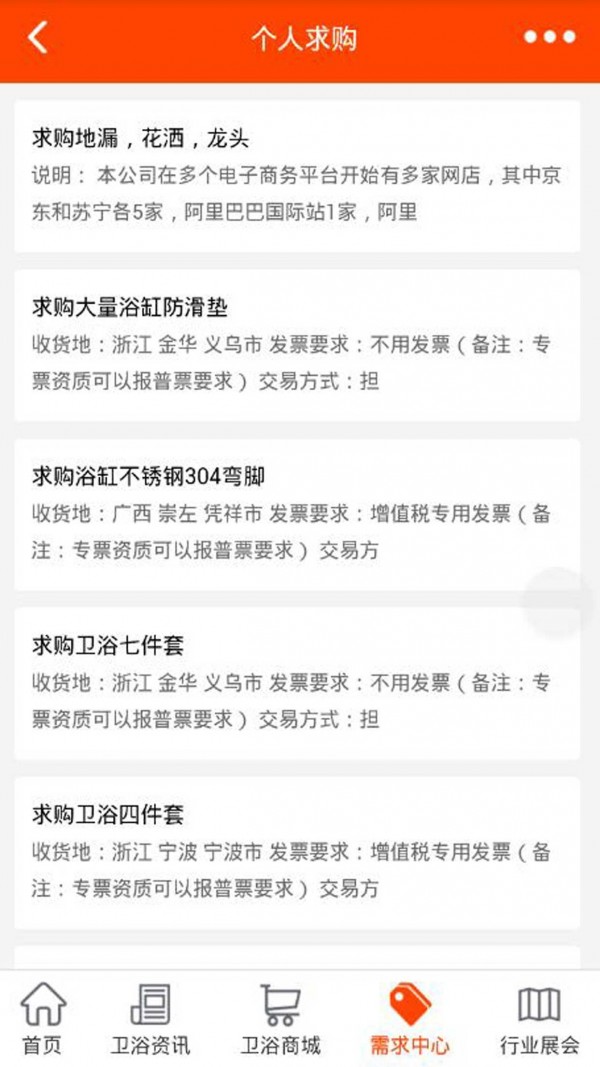
Task: View the 求购卫浴四件套 request
Action: tap(297, 851)
